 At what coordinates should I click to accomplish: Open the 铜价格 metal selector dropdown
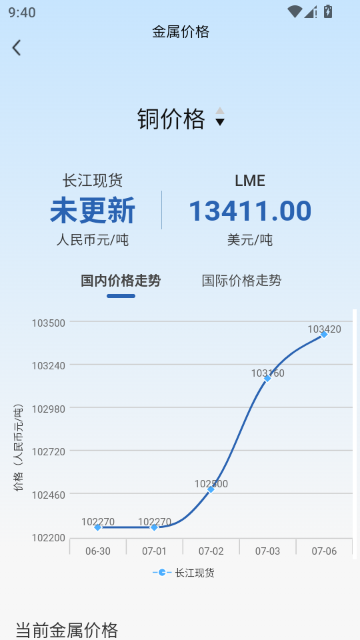(x=181, y=119)
